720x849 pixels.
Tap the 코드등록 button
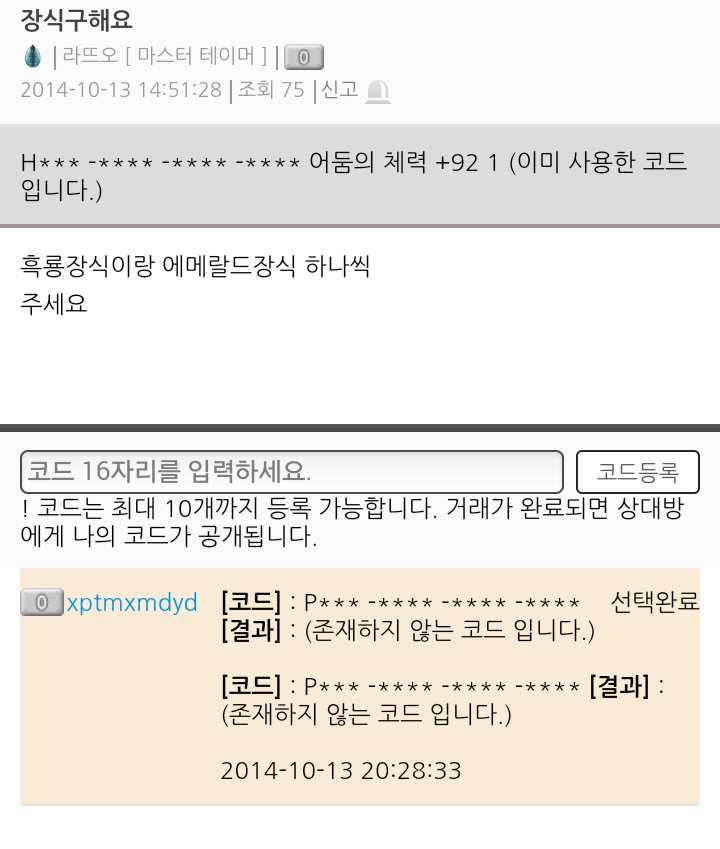point(637,472)
